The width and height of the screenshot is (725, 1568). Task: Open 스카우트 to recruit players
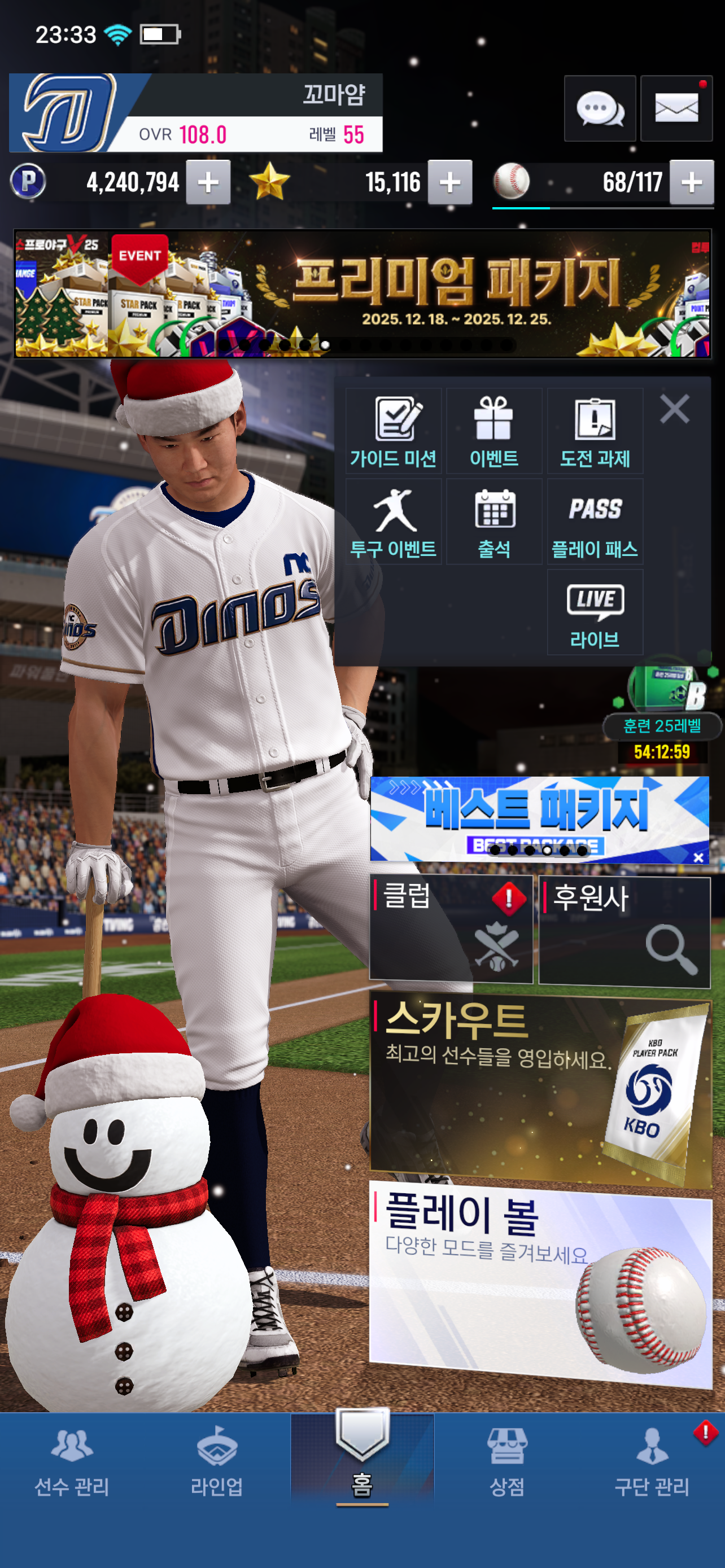[540, 1089]
